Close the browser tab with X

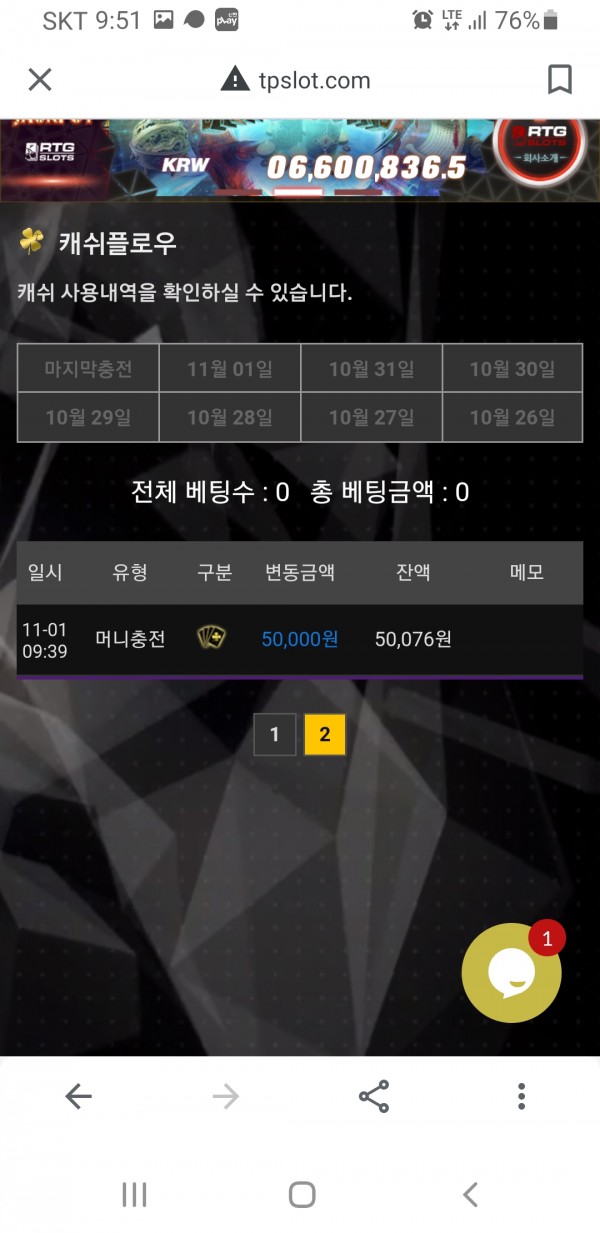click(40, 80)
